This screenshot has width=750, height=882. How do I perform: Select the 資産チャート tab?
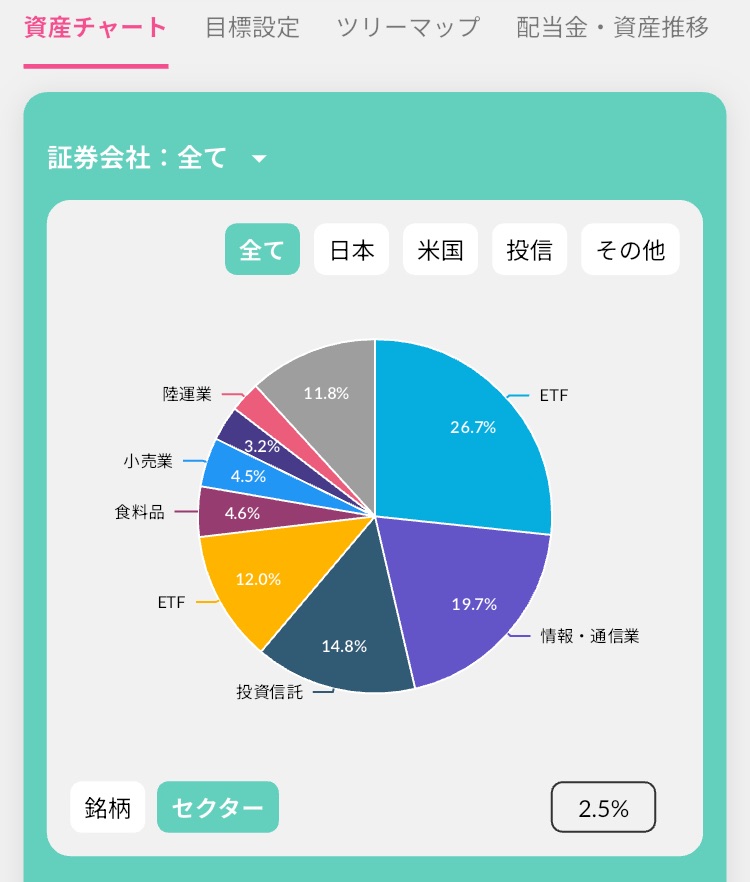click(95, 27)
